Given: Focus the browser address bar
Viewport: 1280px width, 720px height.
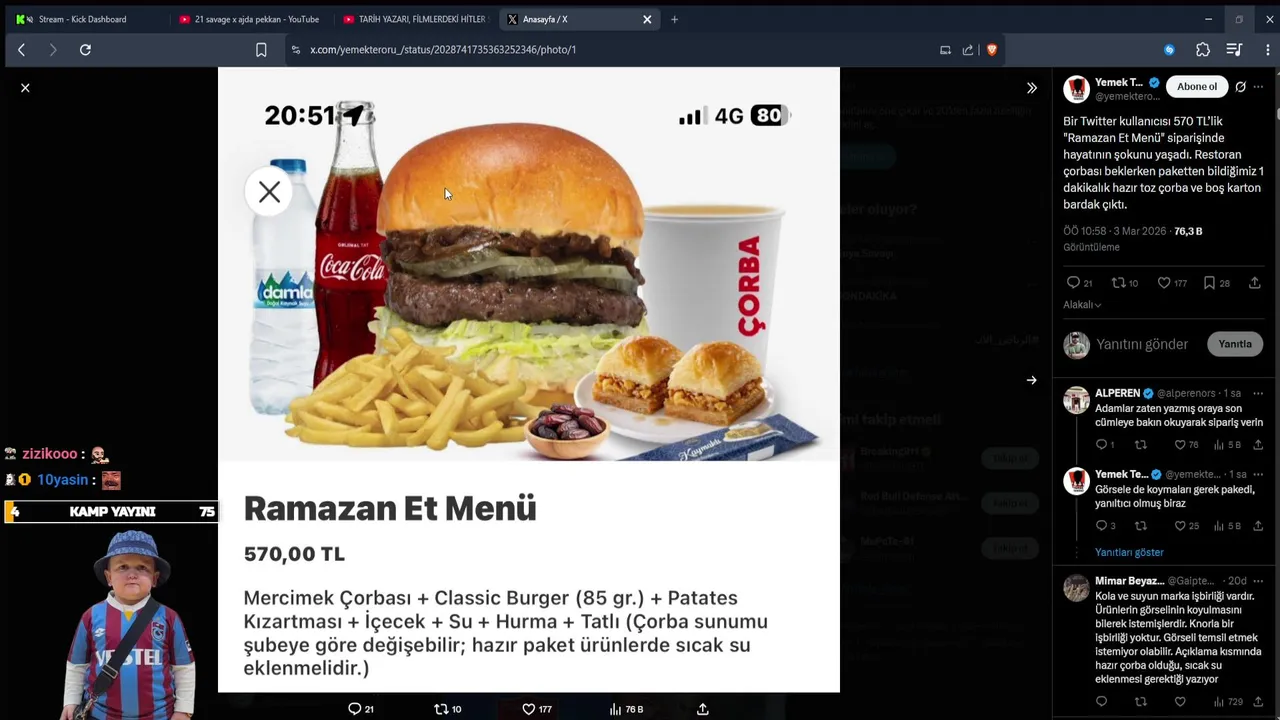Looking at the screenshot, I should click(x=600, y=49).
